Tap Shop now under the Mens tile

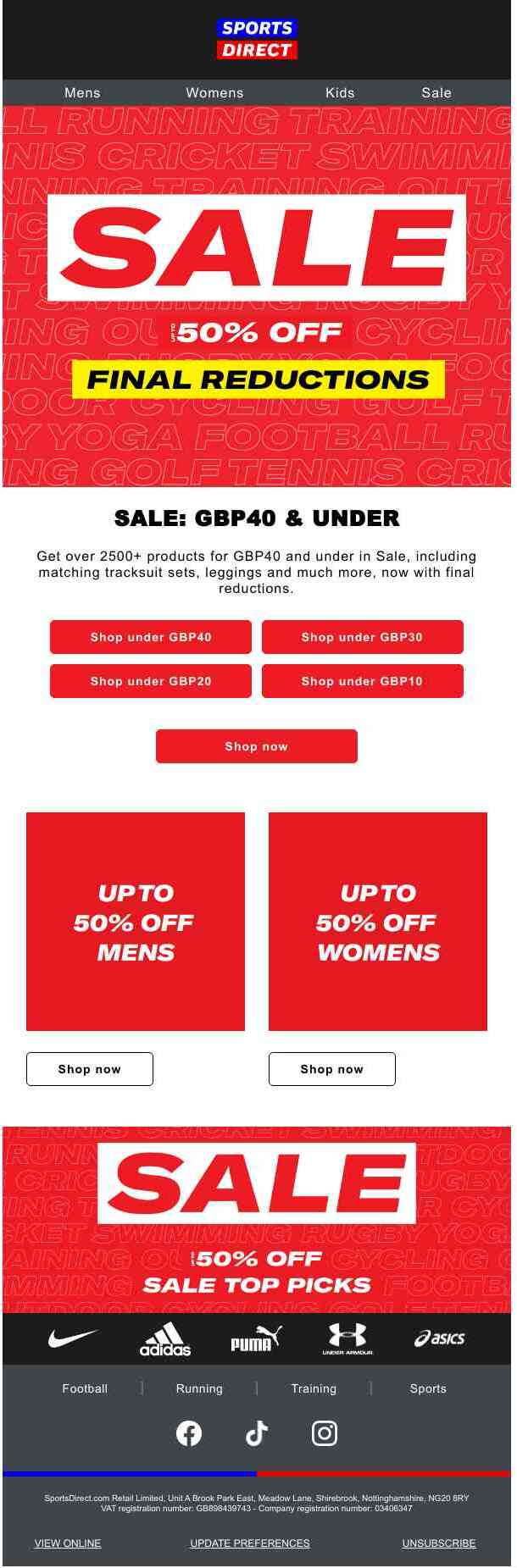(90, 1069)
